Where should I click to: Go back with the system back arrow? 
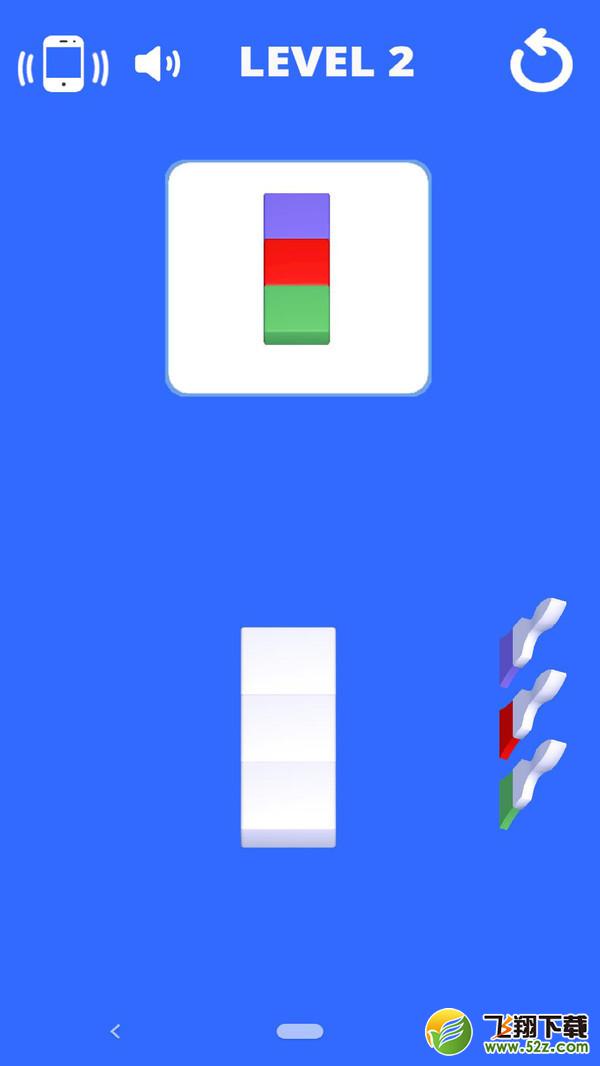[116, 1031]
